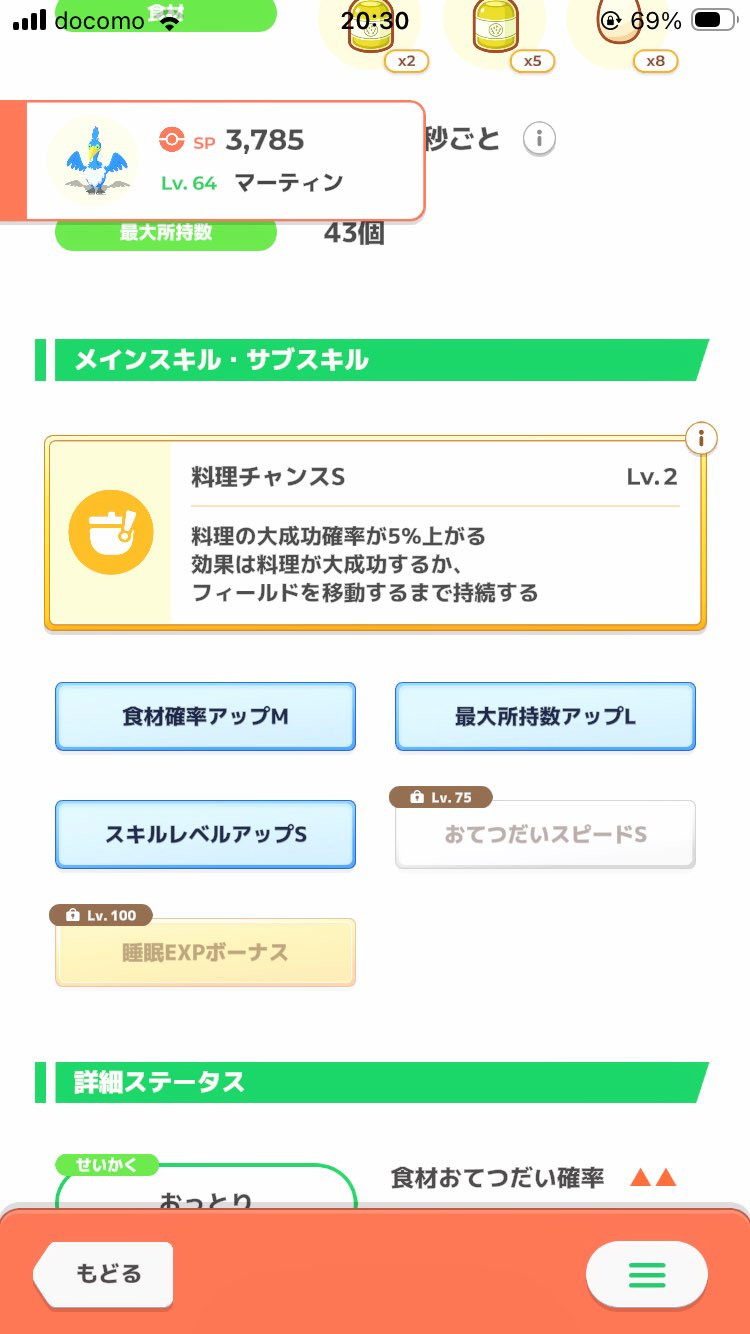Open the 料理チャンスS main skill card
750x1334 pixels.
[x=375, y=533]
